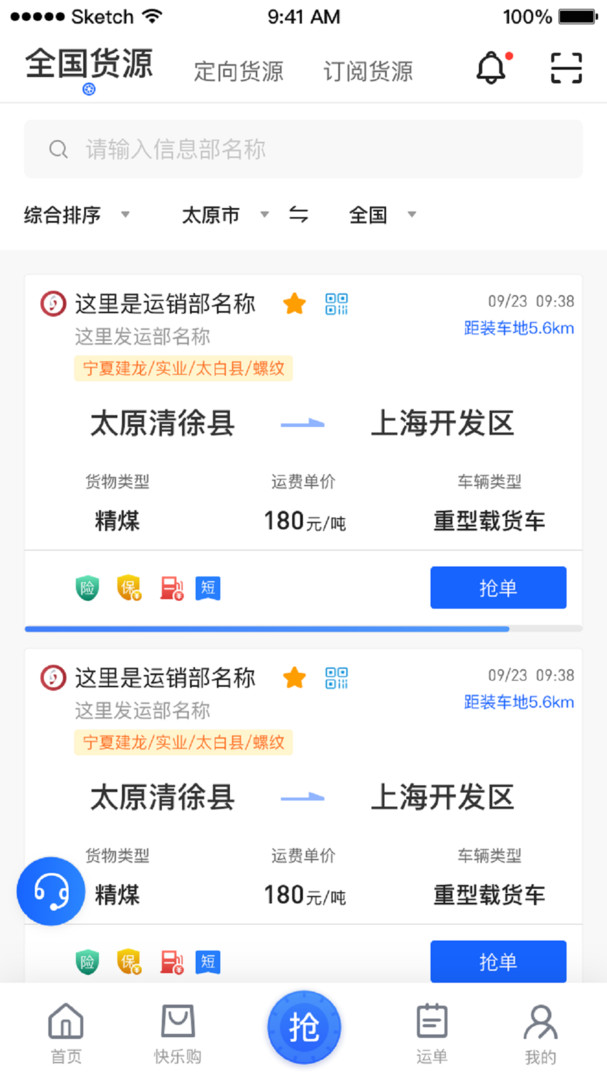Go to the 首页 tab
Screen dimensions: 607x1080
pyautogui.click(x=66, y=1033)
